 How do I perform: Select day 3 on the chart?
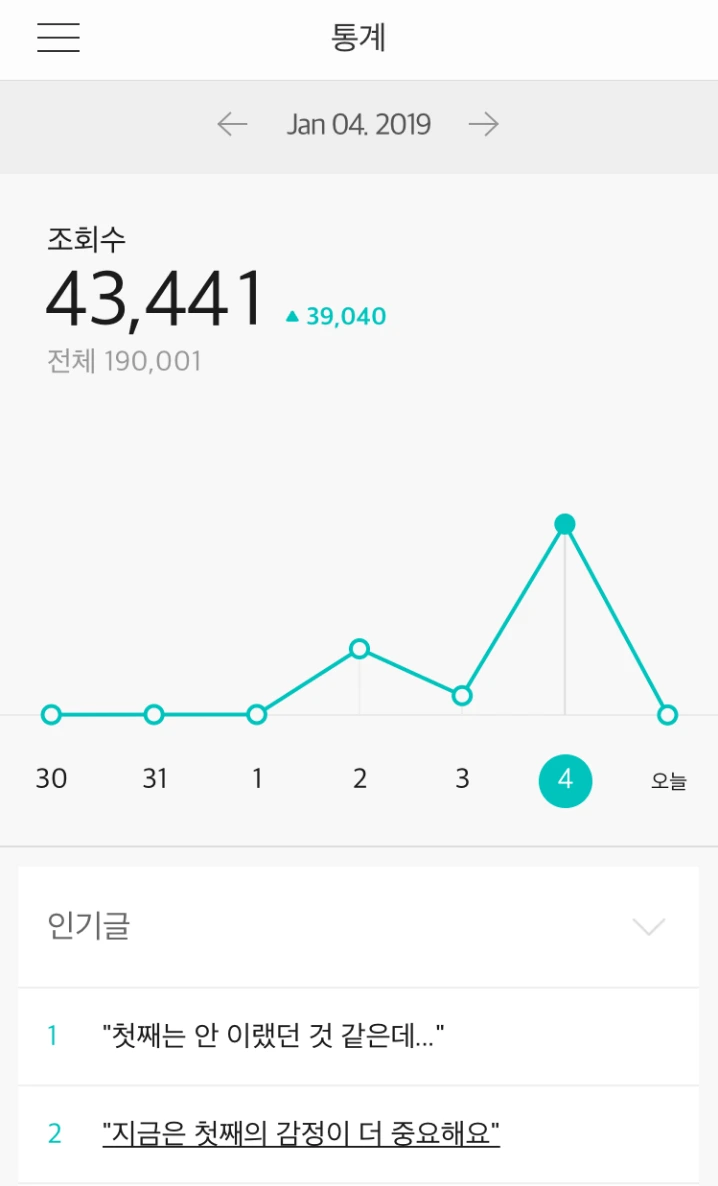(x=462, y=779)
